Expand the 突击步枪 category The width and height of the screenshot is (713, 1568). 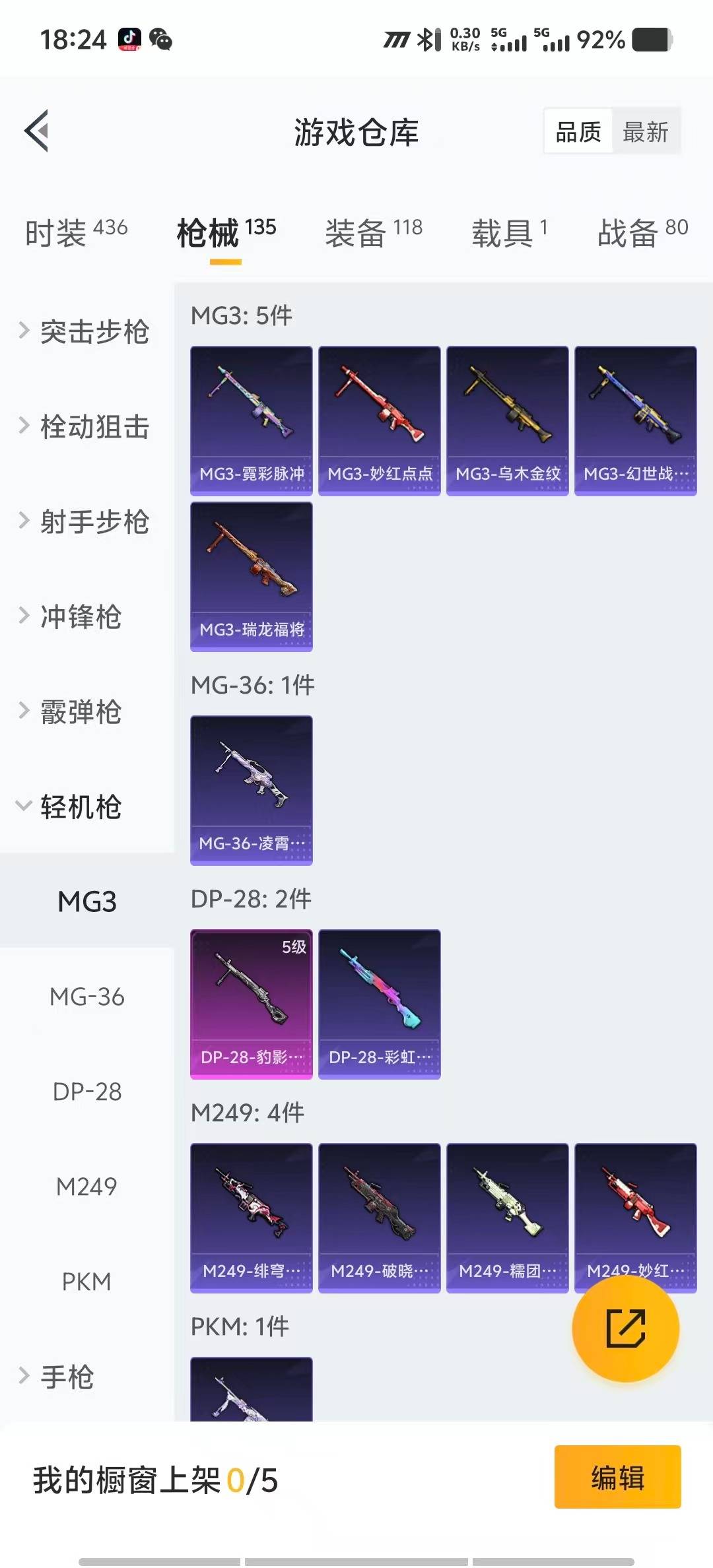coord(86,331)
